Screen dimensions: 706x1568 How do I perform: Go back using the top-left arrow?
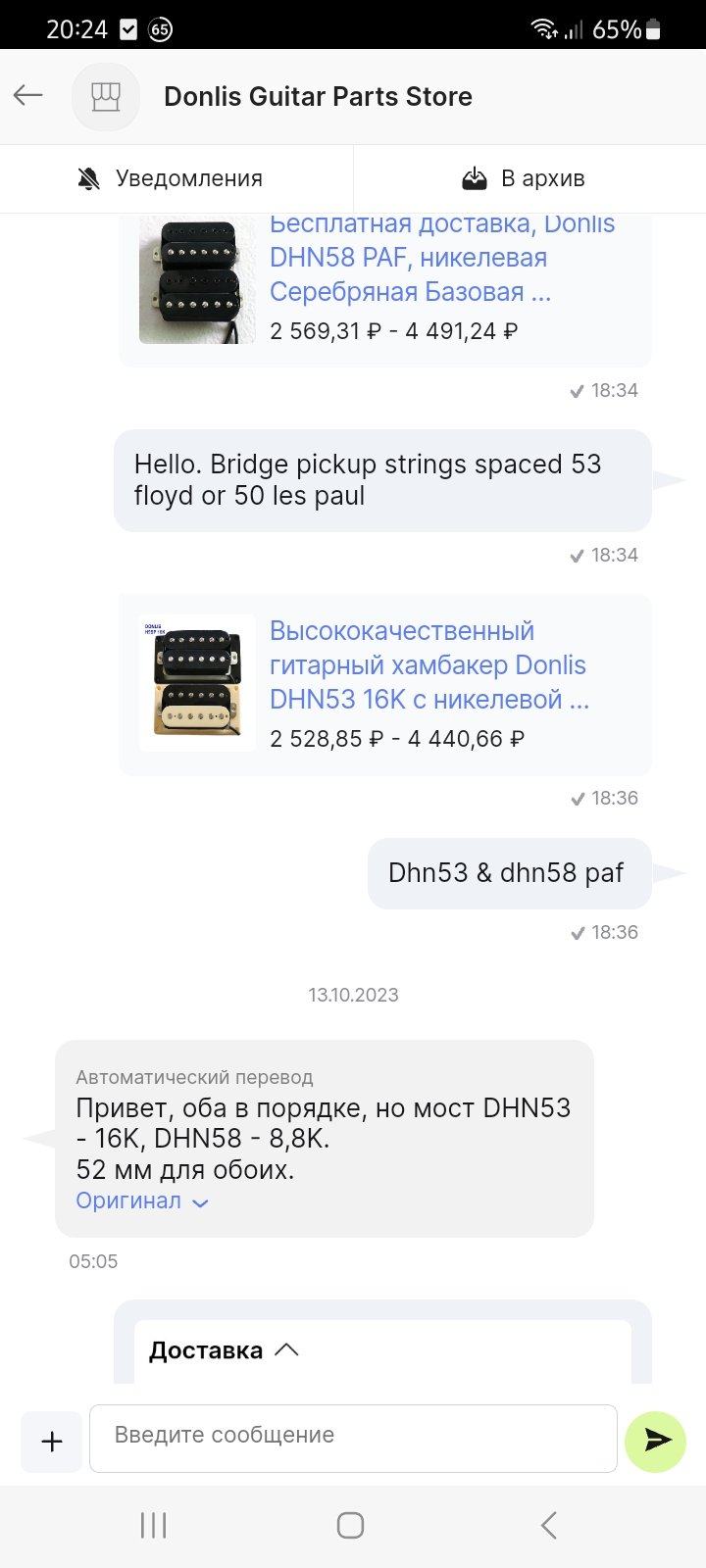pyautogui.click(x=28, y=95)
